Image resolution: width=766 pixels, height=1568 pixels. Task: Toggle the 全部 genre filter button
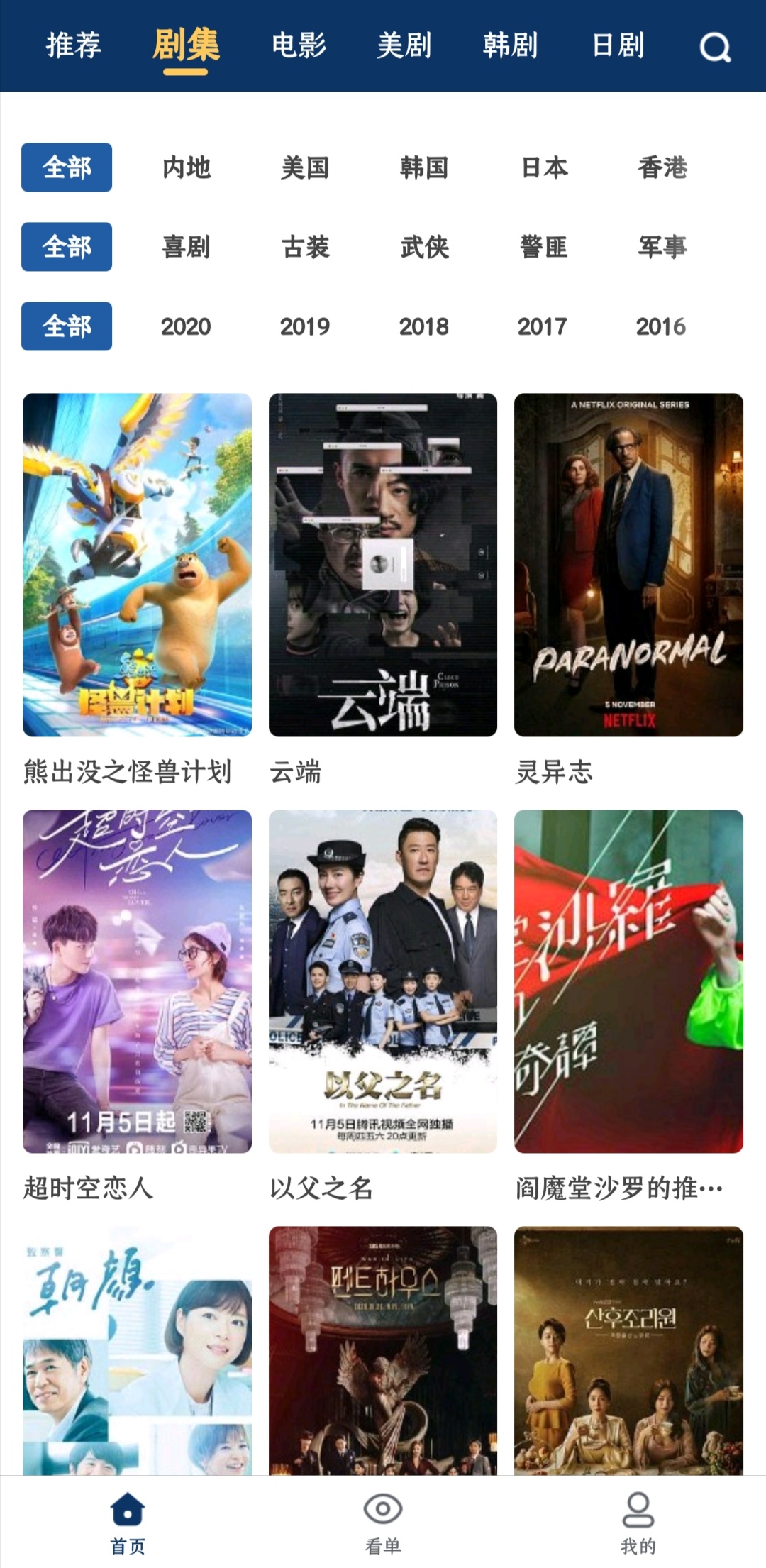pos(67,248)
